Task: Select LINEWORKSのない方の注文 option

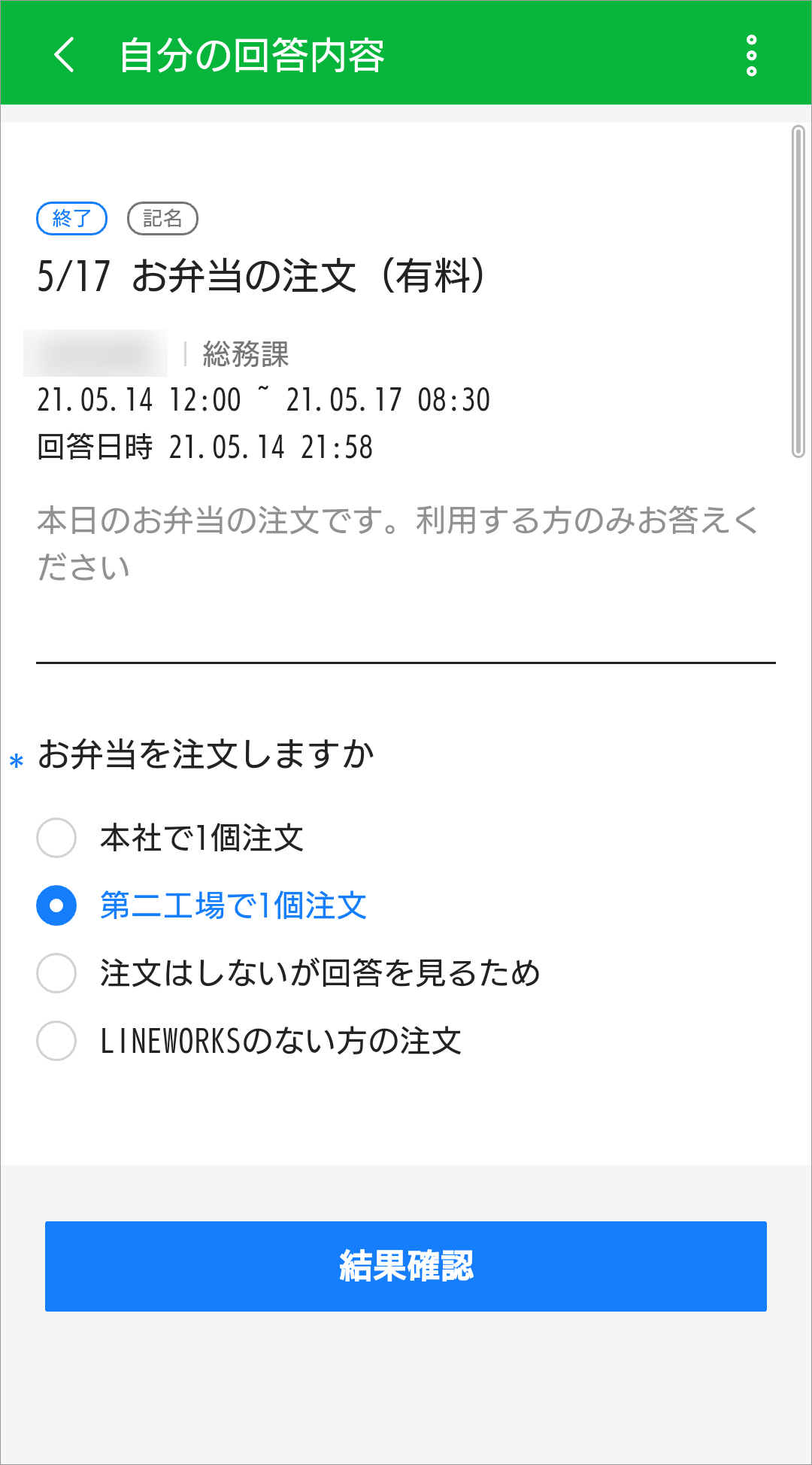Action: 57,1041
